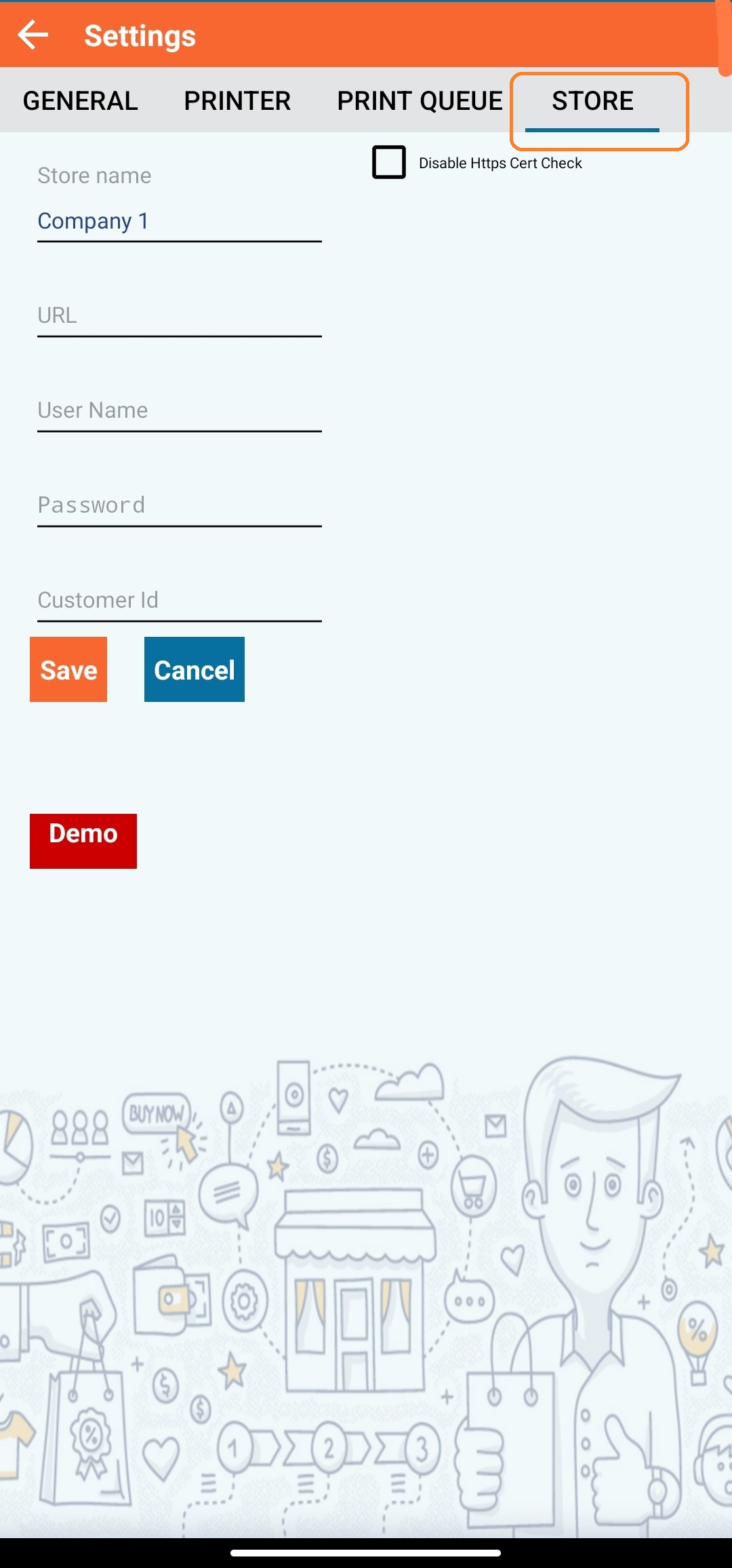Focus the URL input field
The image size is (732, 1568).
(179, 316)
